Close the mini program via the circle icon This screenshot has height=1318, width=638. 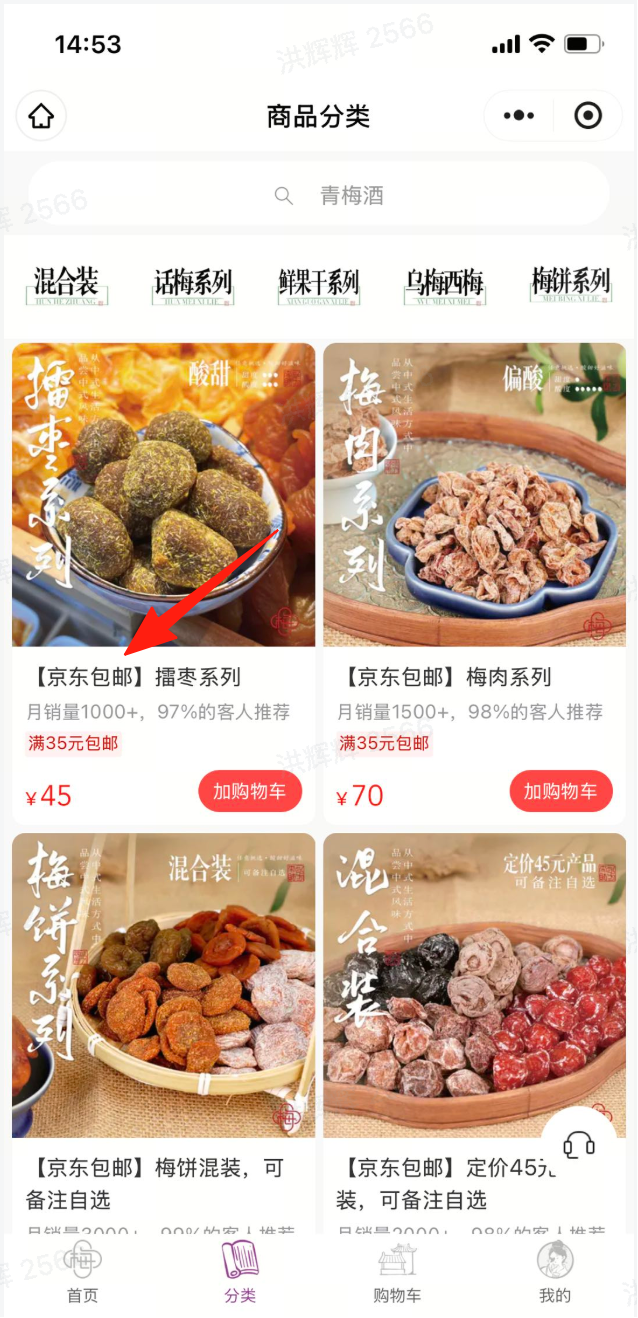pos(588,116)
